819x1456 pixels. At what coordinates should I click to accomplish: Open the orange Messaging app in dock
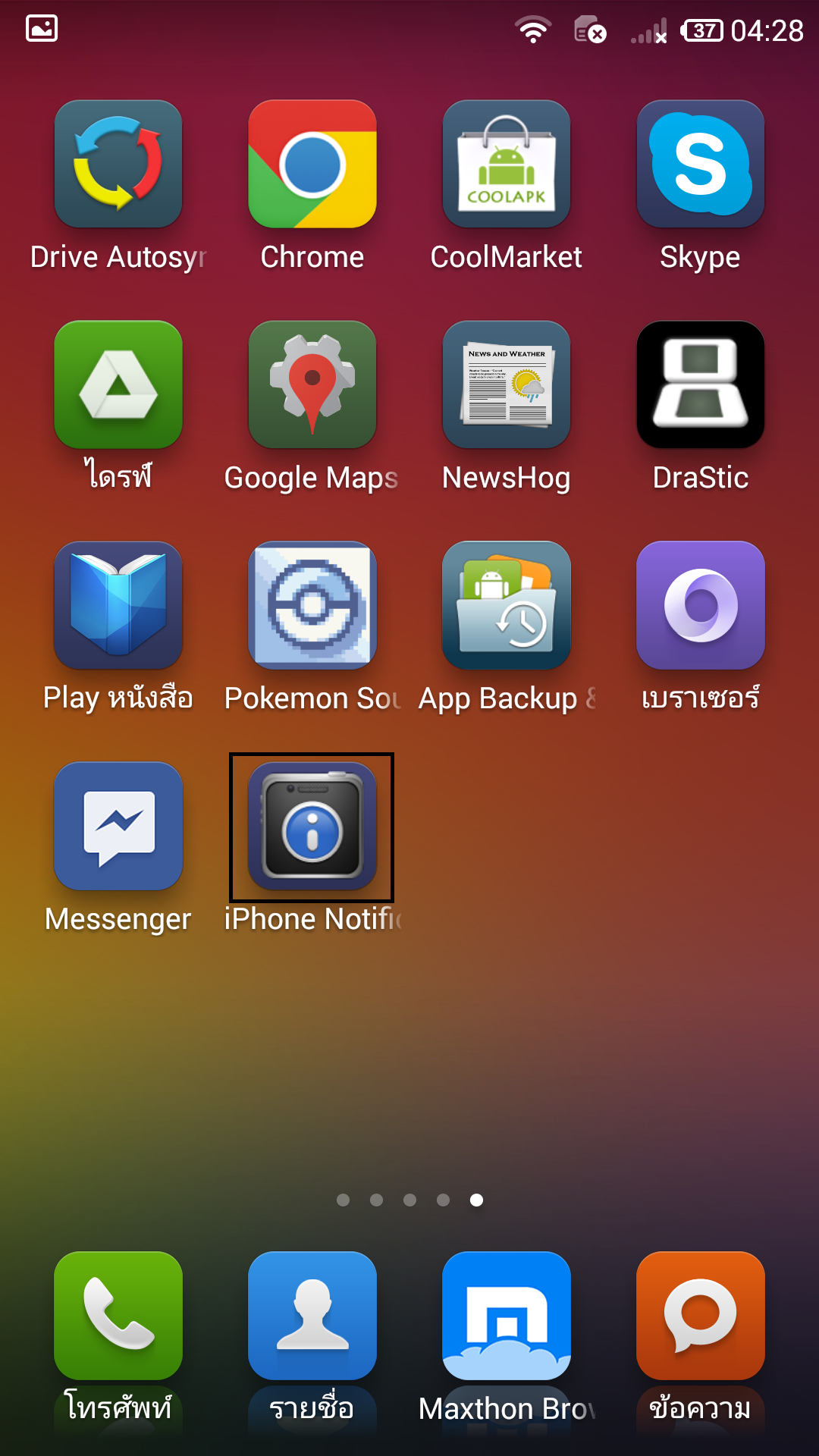pos(701,1316)
